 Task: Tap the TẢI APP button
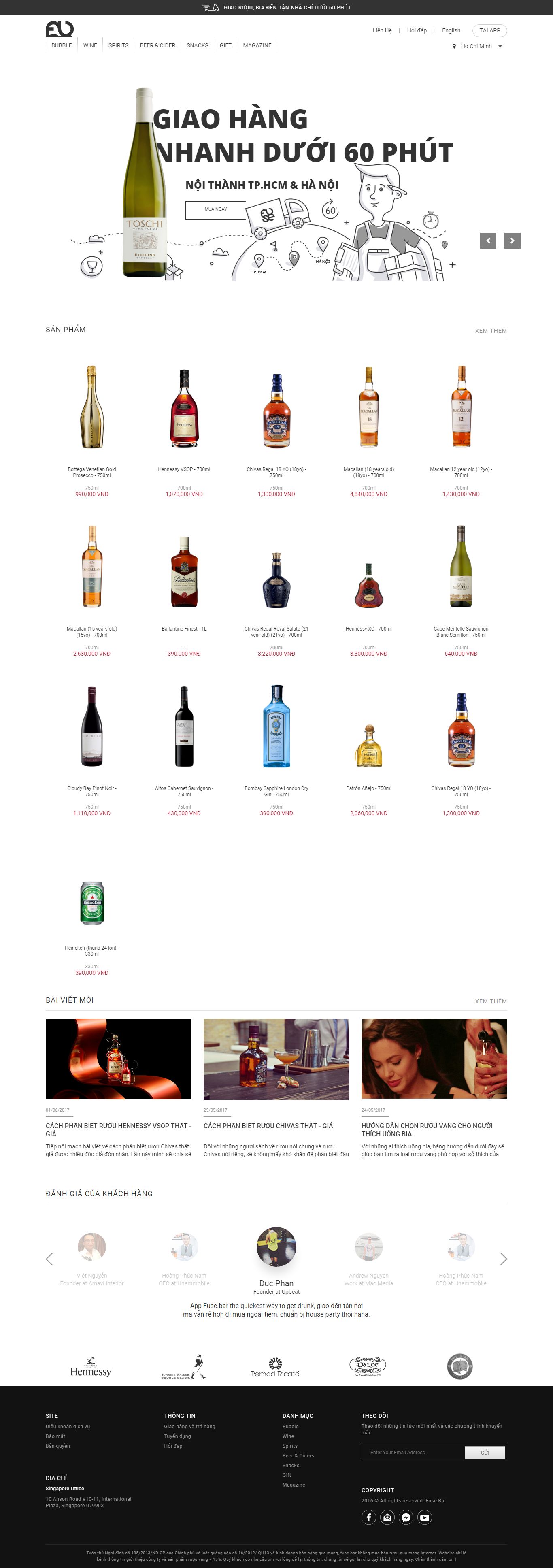(489, 30)
